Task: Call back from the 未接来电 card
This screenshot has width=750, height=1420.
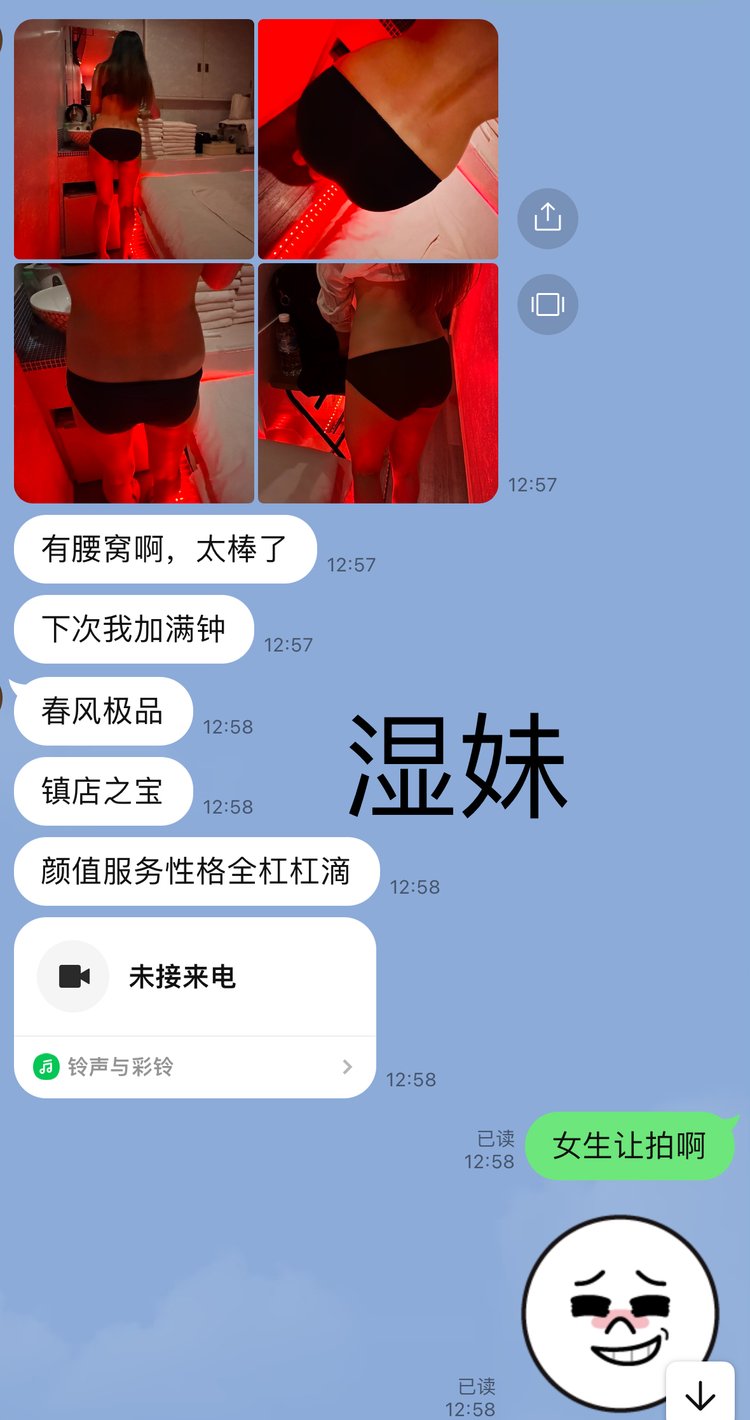Action: point(195,977)
